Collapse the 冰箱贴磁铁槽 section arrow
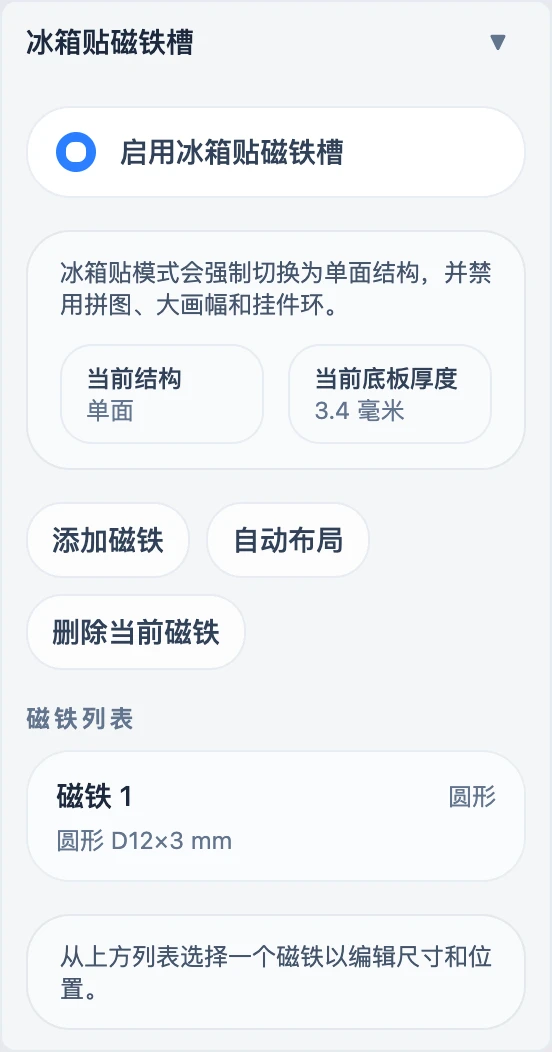 pyautogui.click(x=497, y=42)
